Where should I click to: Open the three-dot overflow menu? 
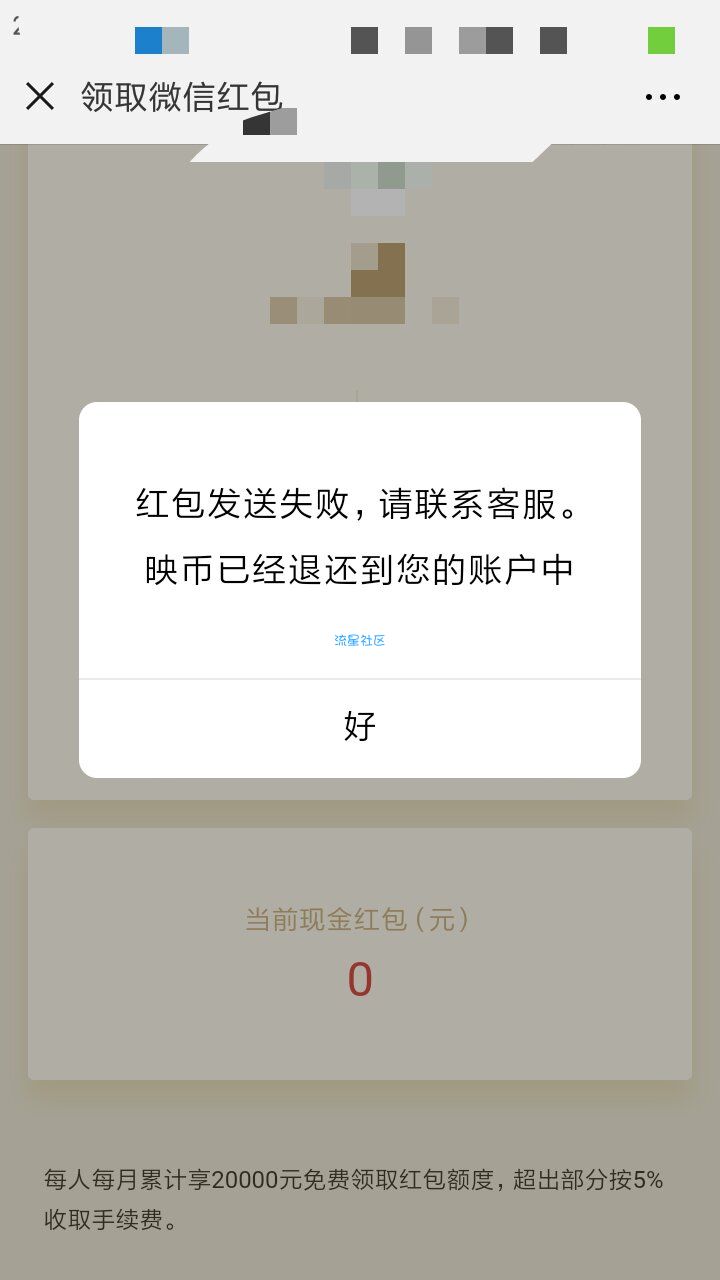[x=662, y=97]
